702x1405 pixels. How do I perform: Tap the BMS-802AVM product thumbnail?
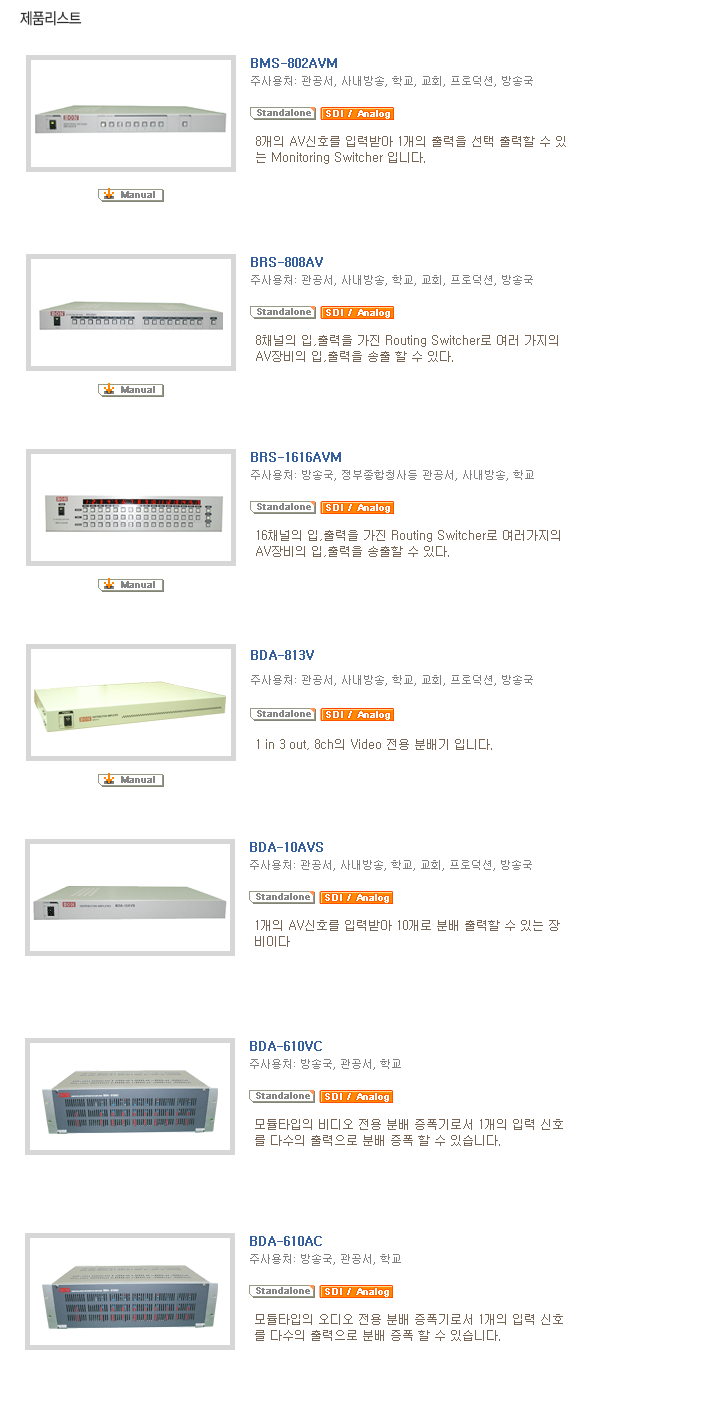131,114
